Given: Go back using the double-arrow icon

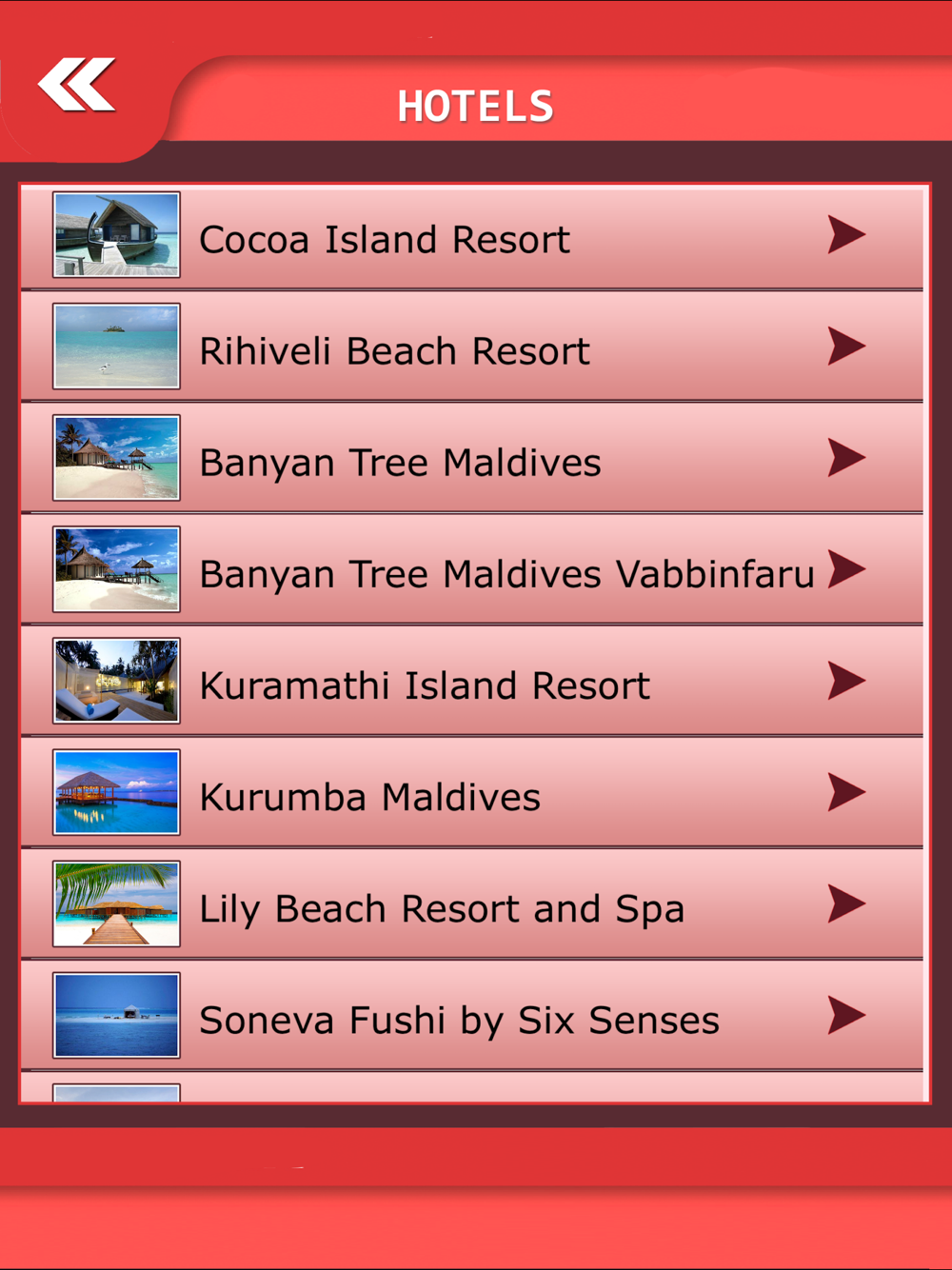Looking at the screenshot, I should click(x=76, y=86).
